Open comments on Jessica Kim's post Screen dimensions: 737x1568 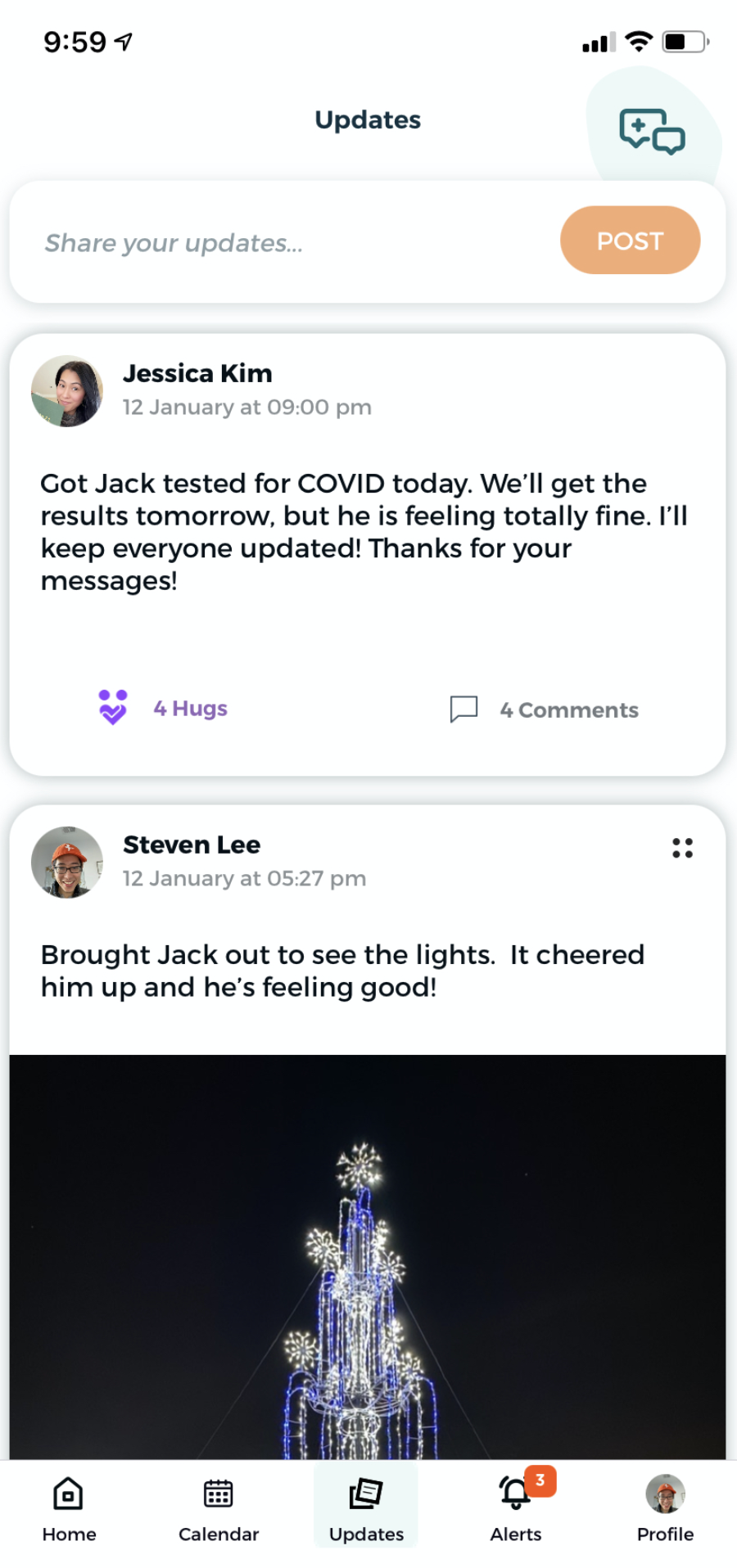point(545,710)
